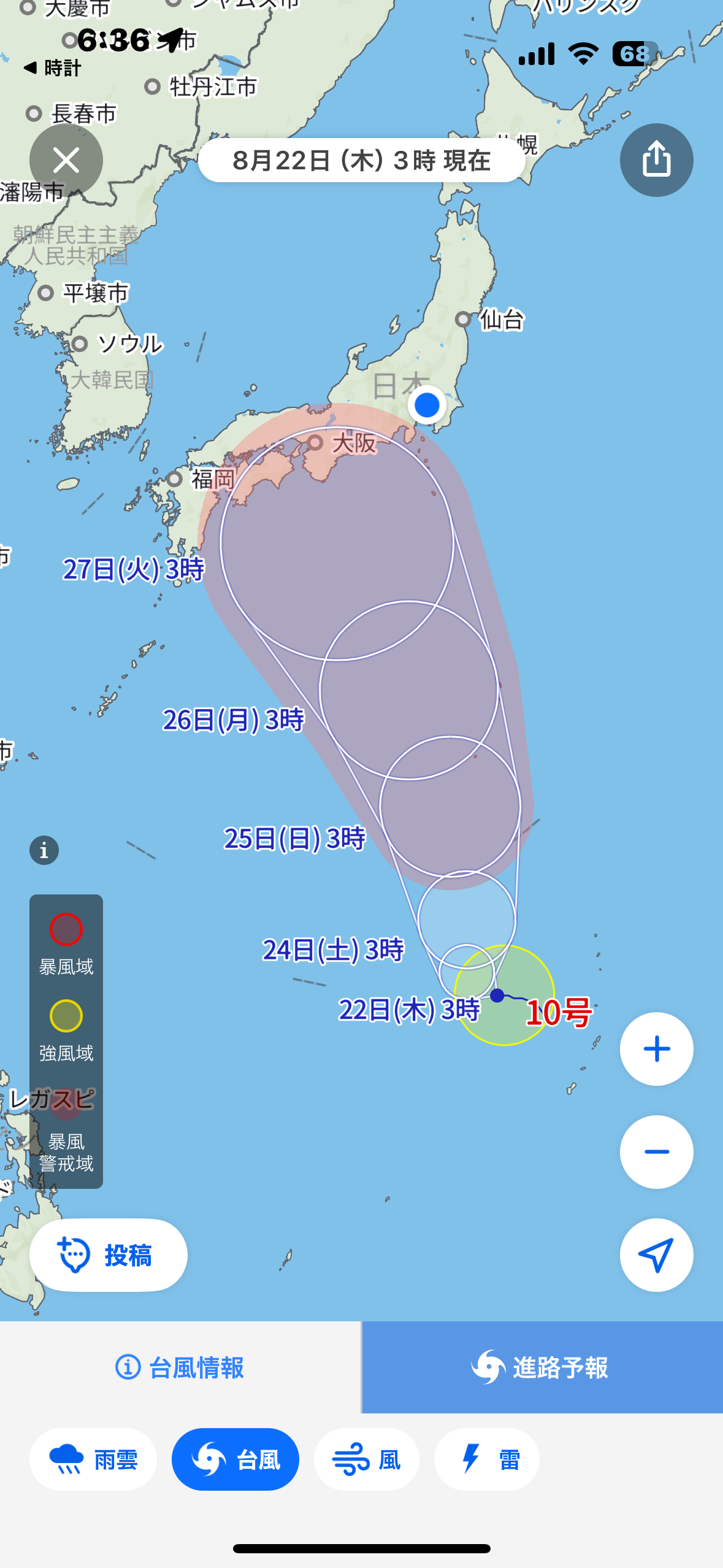Viewport: 723px width, 1568px height.
Task: Zoom in on the map
Action: [656, 1049]
